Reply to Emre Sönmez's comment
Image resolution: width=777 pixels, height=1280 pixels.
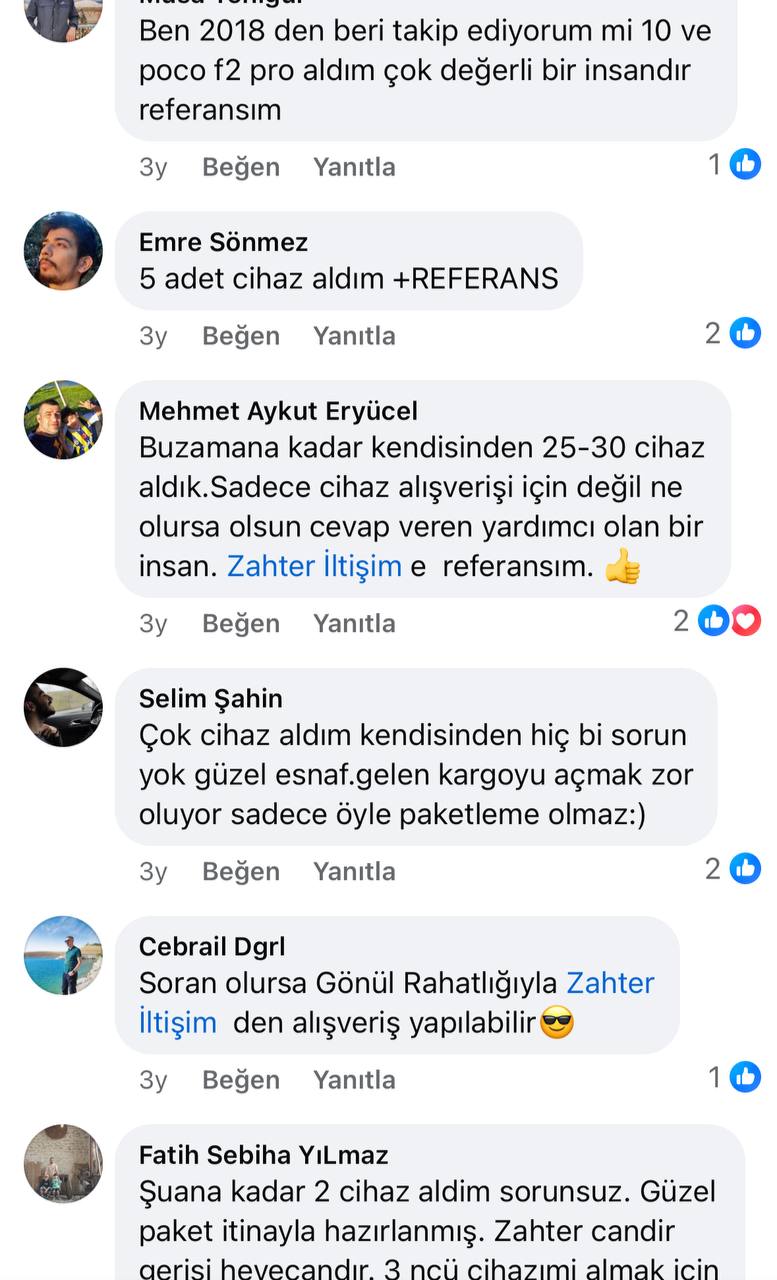click(x=354, y=335)
